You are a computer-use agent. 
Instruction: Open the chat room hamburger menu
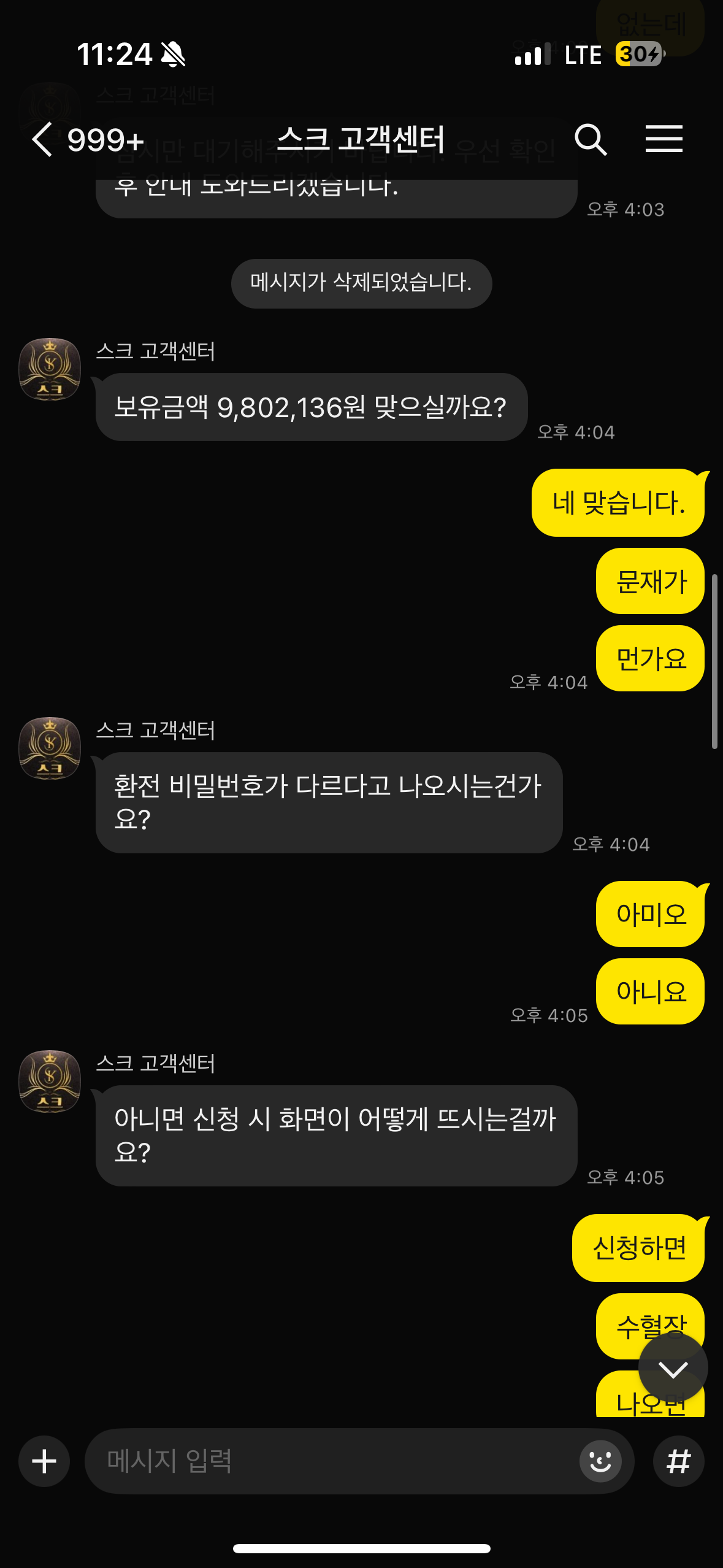tap(664, 139)
